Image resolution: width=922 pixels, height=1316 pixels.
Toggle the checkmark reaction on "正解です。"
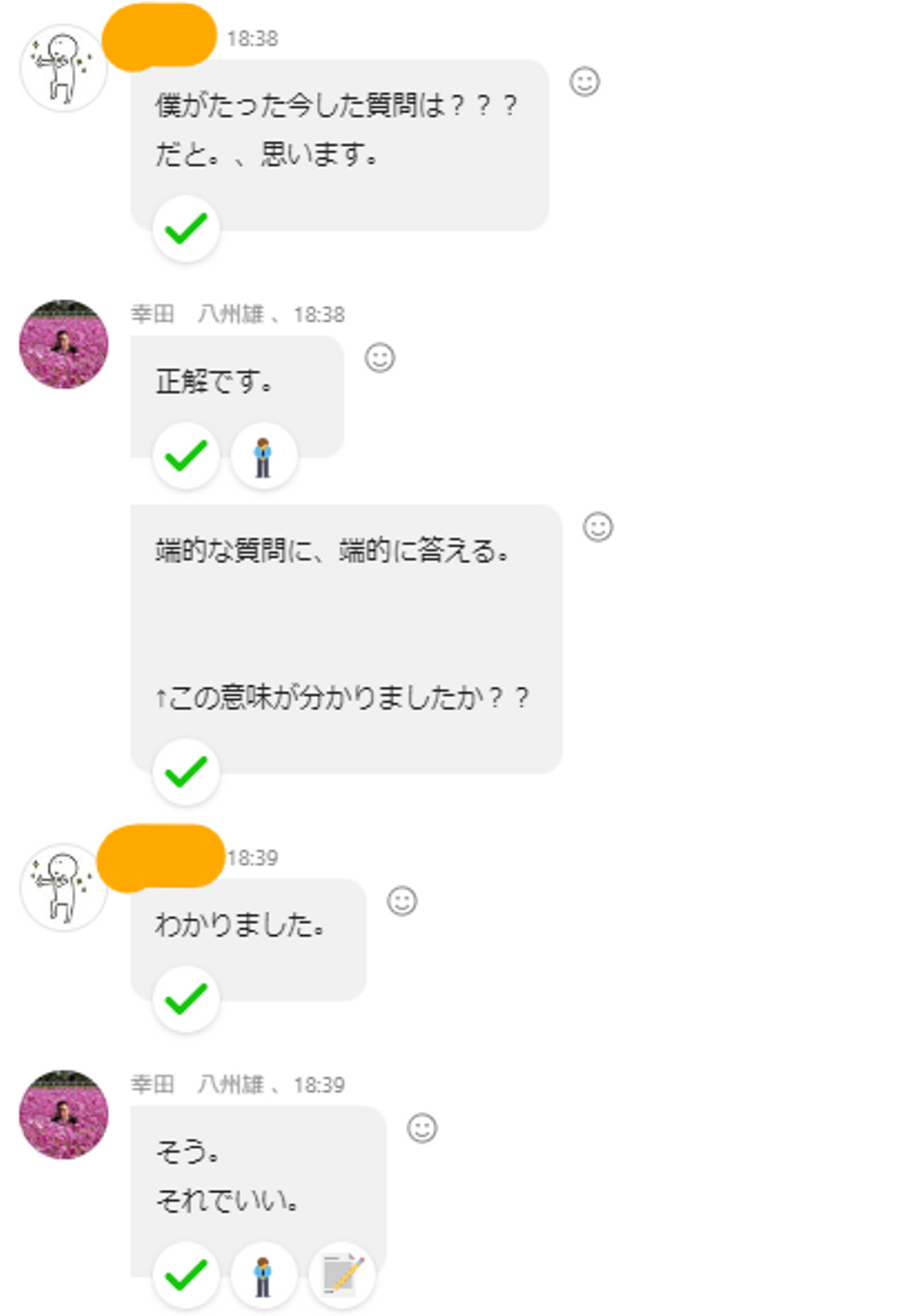pyautogui.click(x=186, y=456)
